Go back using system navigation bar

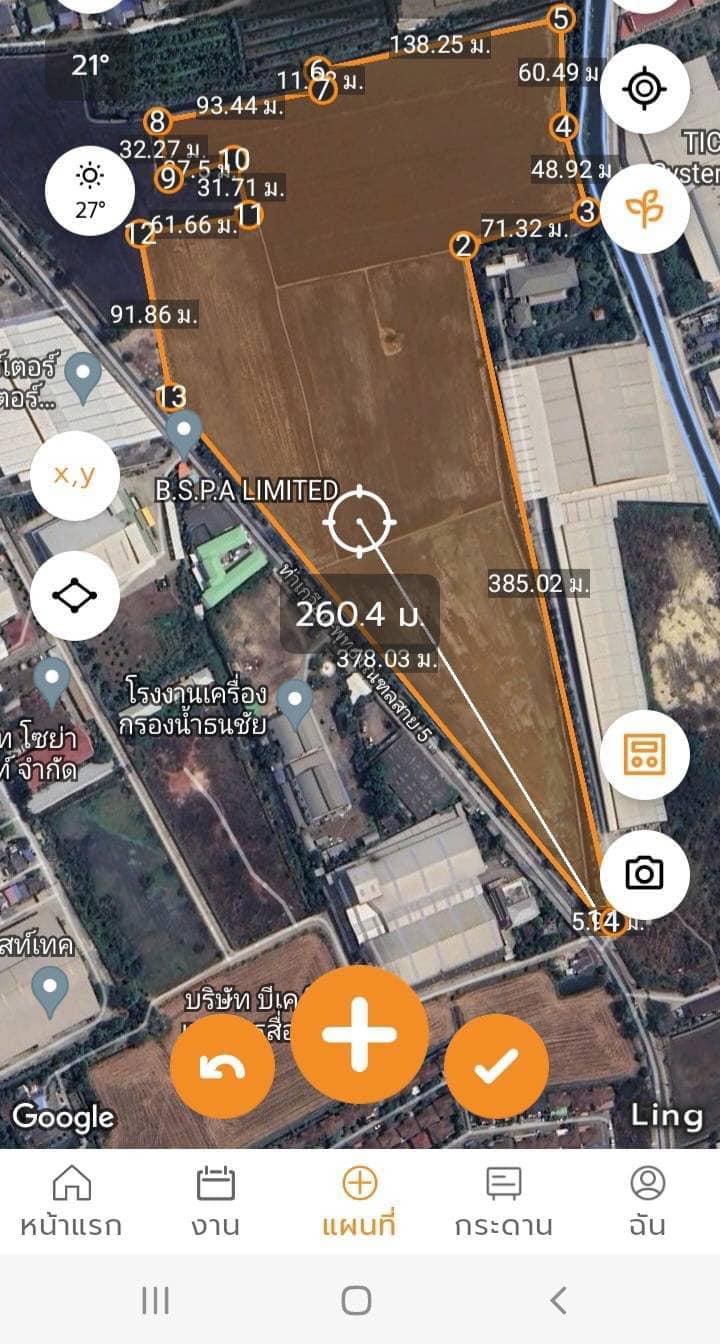pyautogui.click(x=558, y=1300)
